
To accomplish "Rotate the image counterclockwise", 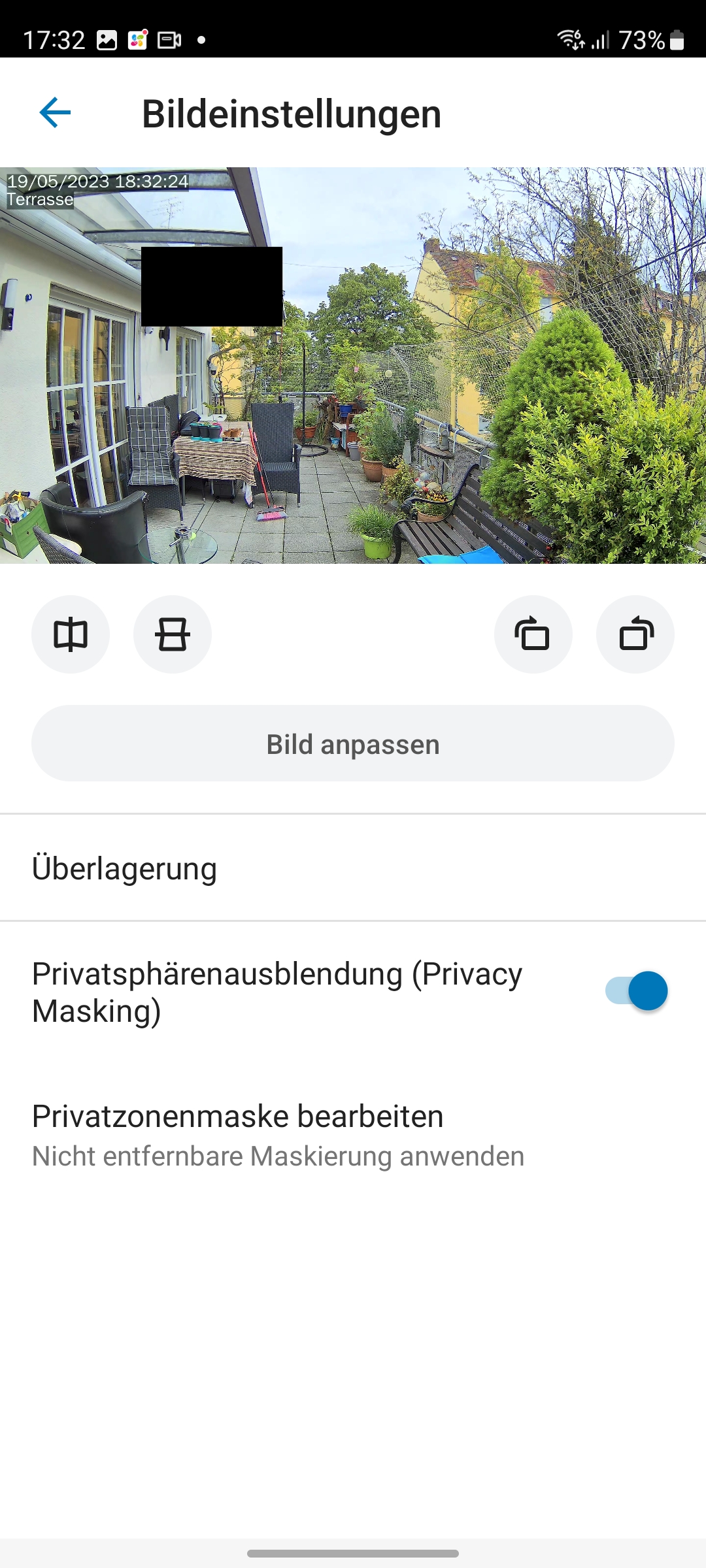I will (635, 634).
